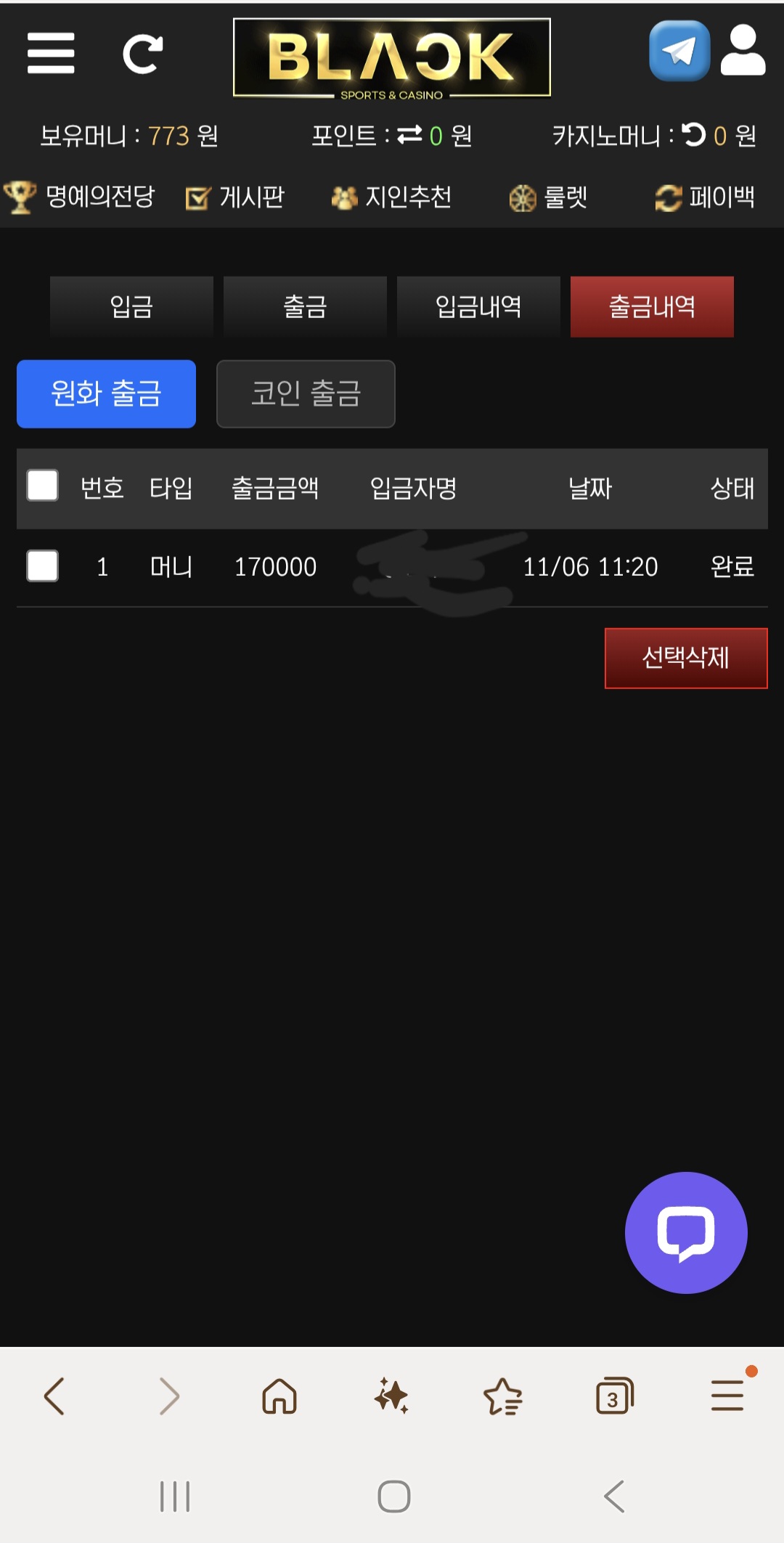Select the 출금내역 tab
The image size is (784, 1543).
(652, 306)
